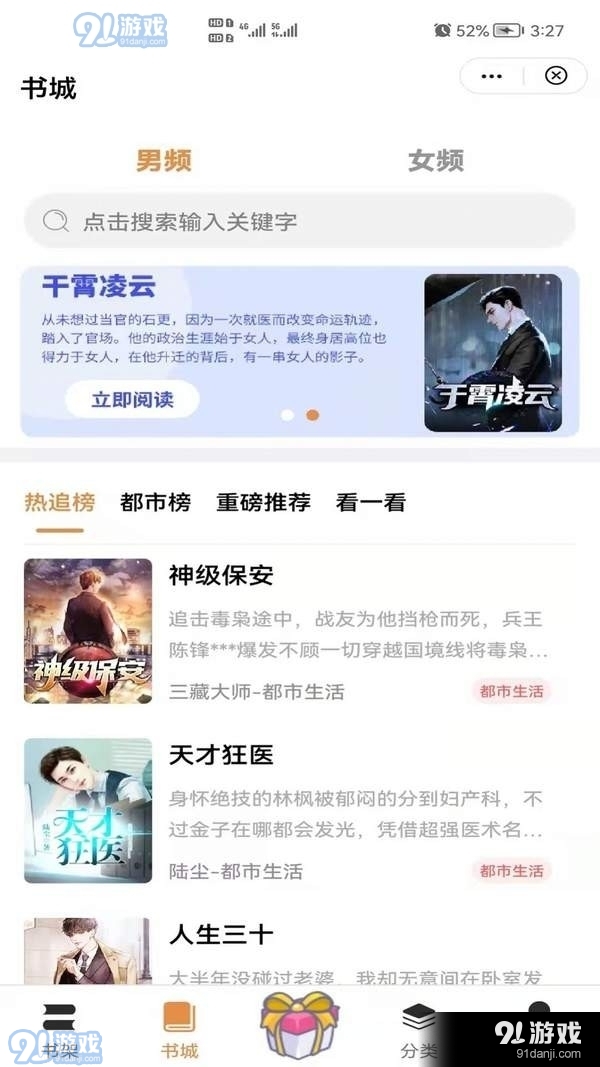Close the mini program
This screenshot has height=1067, width=600.
coord(556,76)
